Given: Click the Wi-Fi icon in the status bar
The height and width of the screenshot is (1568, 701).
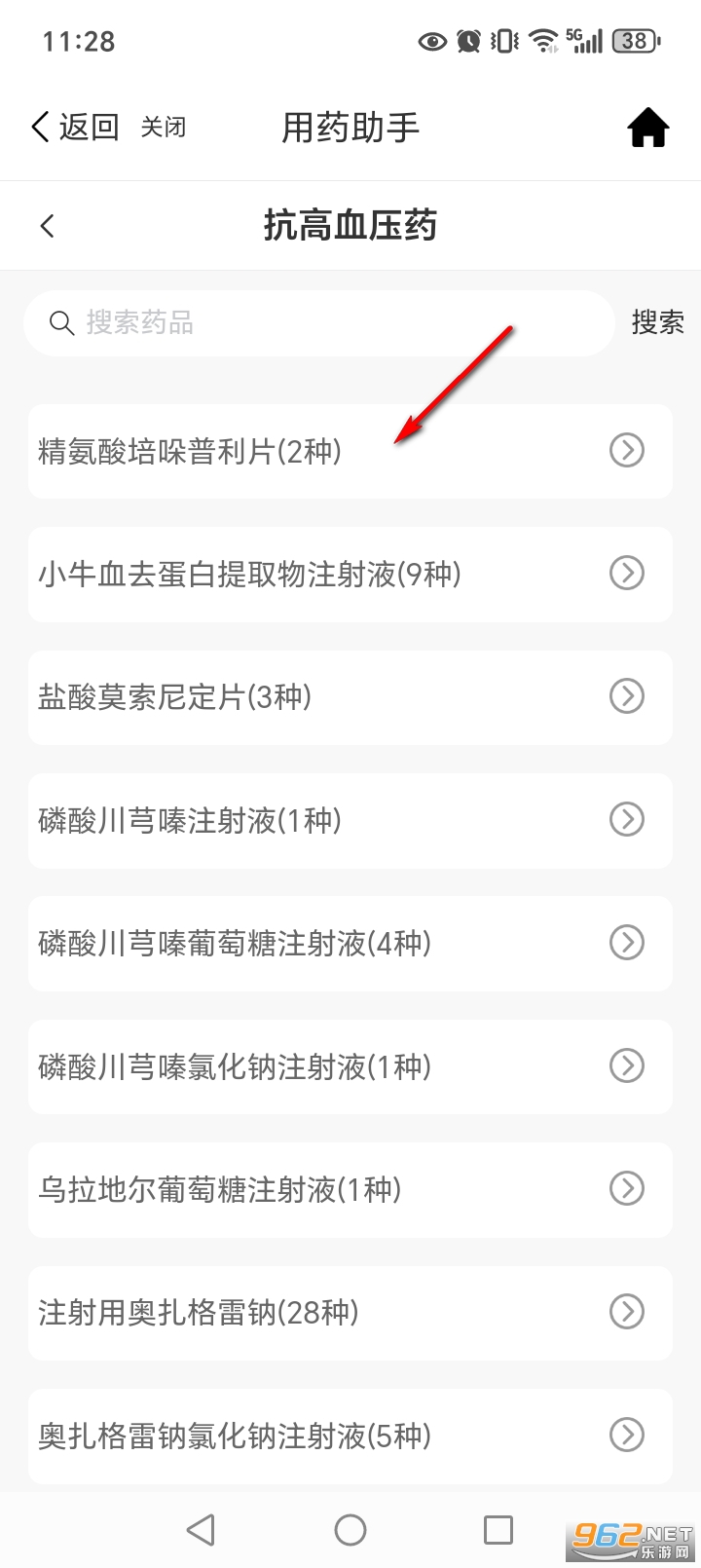Looking at the screenshot, I should click(539, 42).
